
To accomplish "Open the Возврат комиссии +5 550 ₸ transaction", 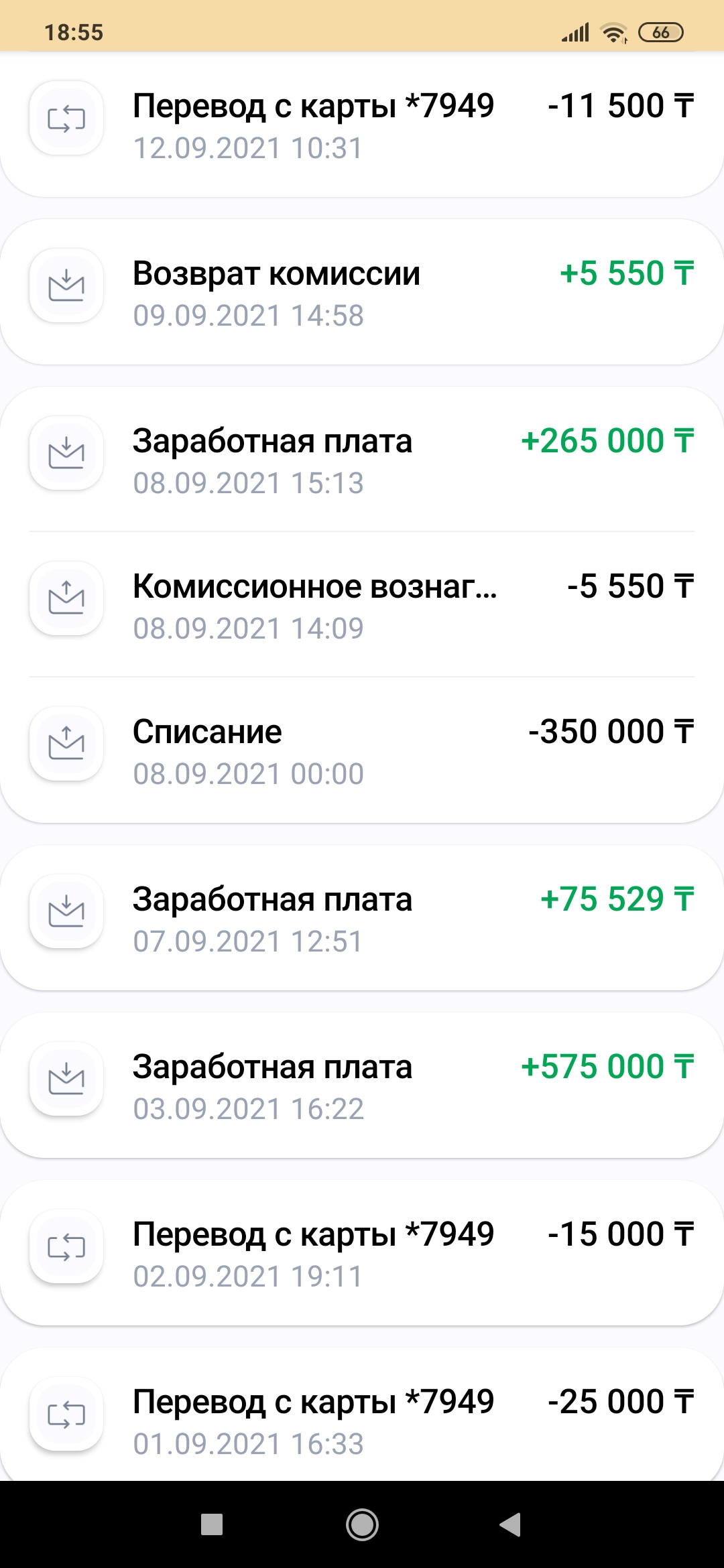I will pyautogui.click(x=362, y=292).
